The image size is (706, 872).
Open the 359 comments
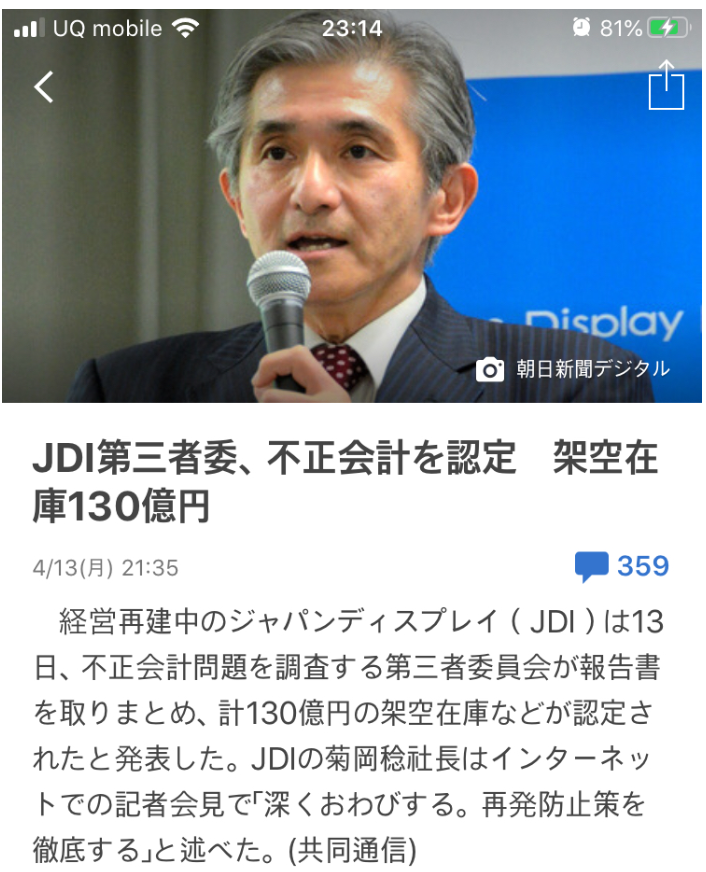[621, 567]
